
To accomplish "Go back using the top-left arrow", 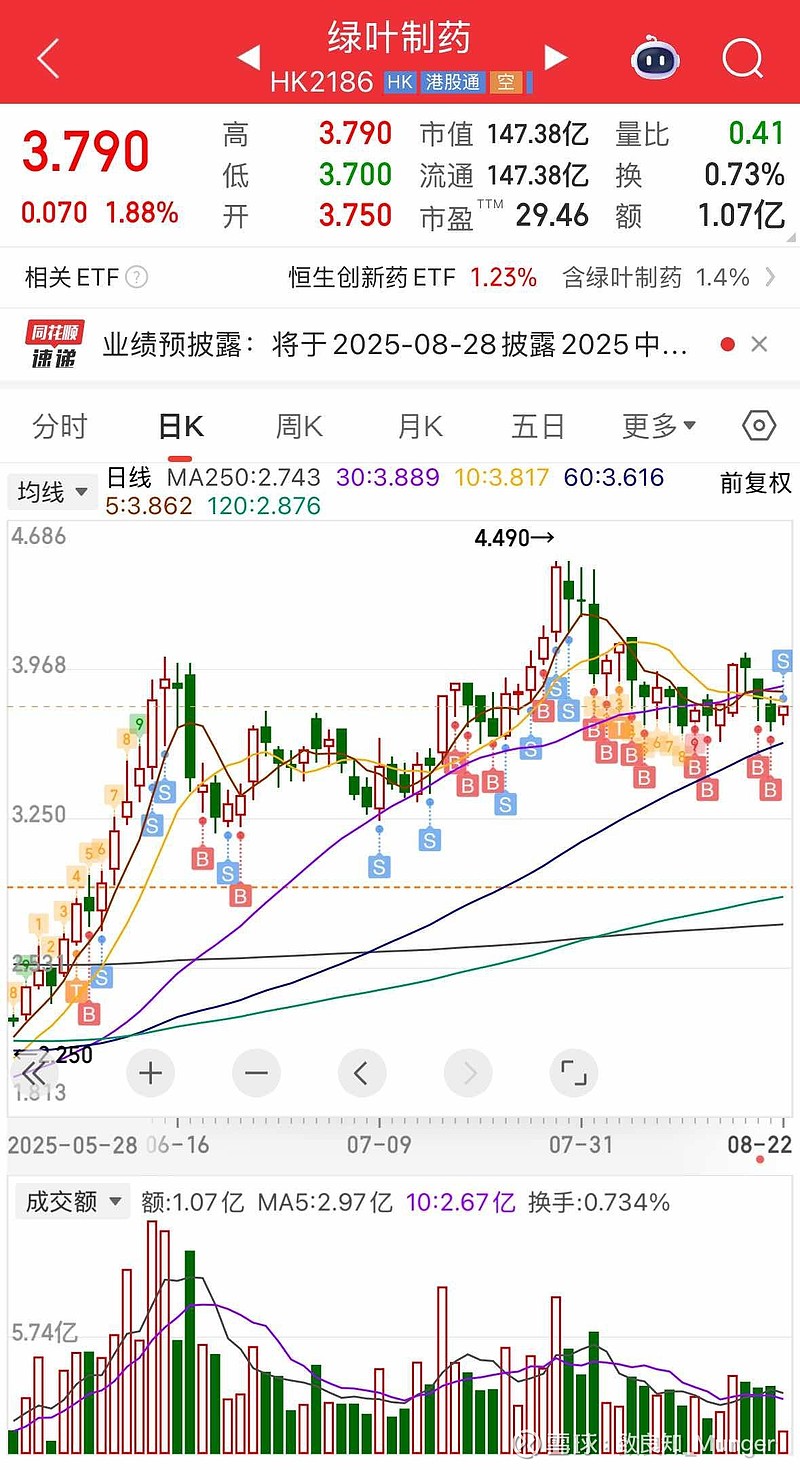I will (x=48, y=58).
